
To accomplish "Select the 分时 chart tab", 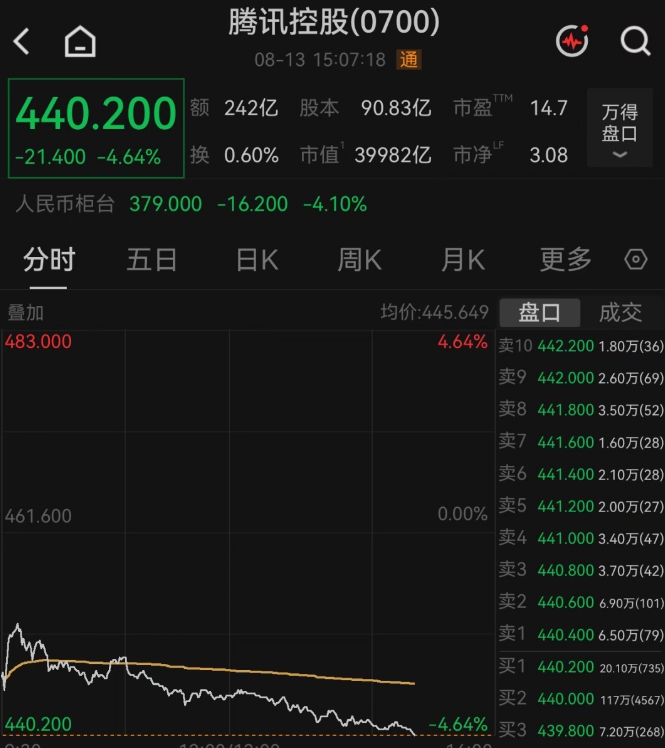I will point(49,260).
